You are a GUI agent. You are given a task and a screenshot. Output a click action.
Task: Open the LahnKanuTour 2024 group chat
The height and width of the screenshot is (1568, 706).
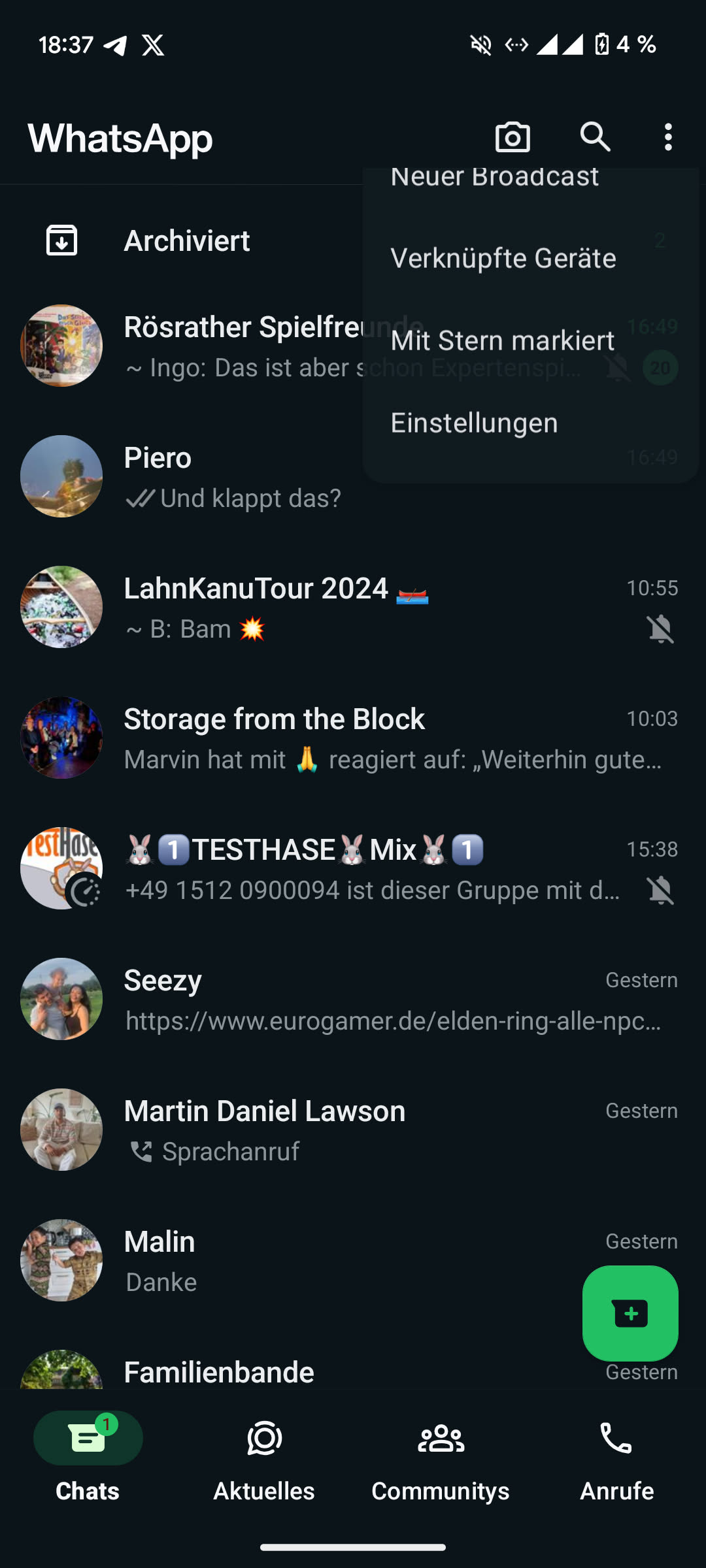(327, 608)
